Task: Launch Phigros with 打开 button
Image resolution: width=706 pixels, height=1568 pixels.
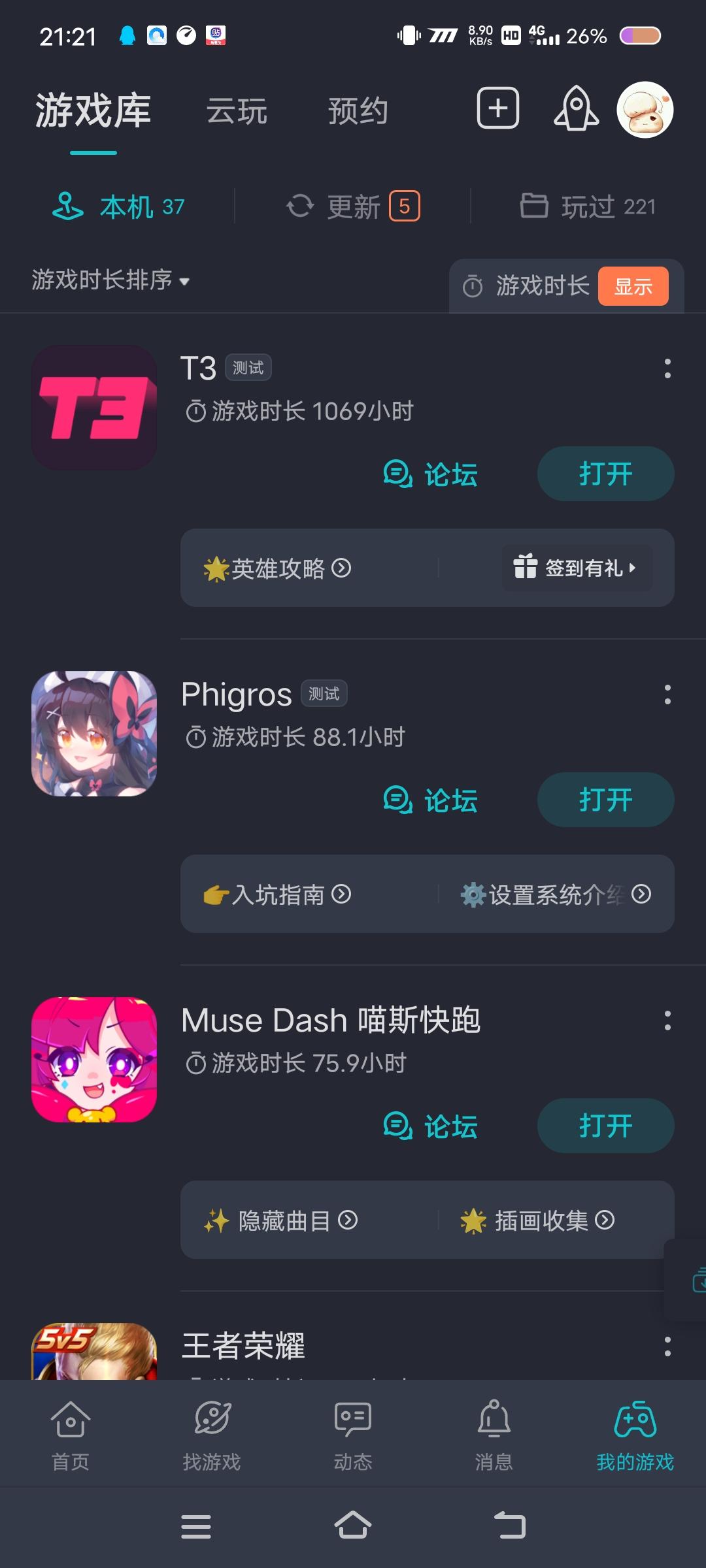Action: (x=605, y=800)
